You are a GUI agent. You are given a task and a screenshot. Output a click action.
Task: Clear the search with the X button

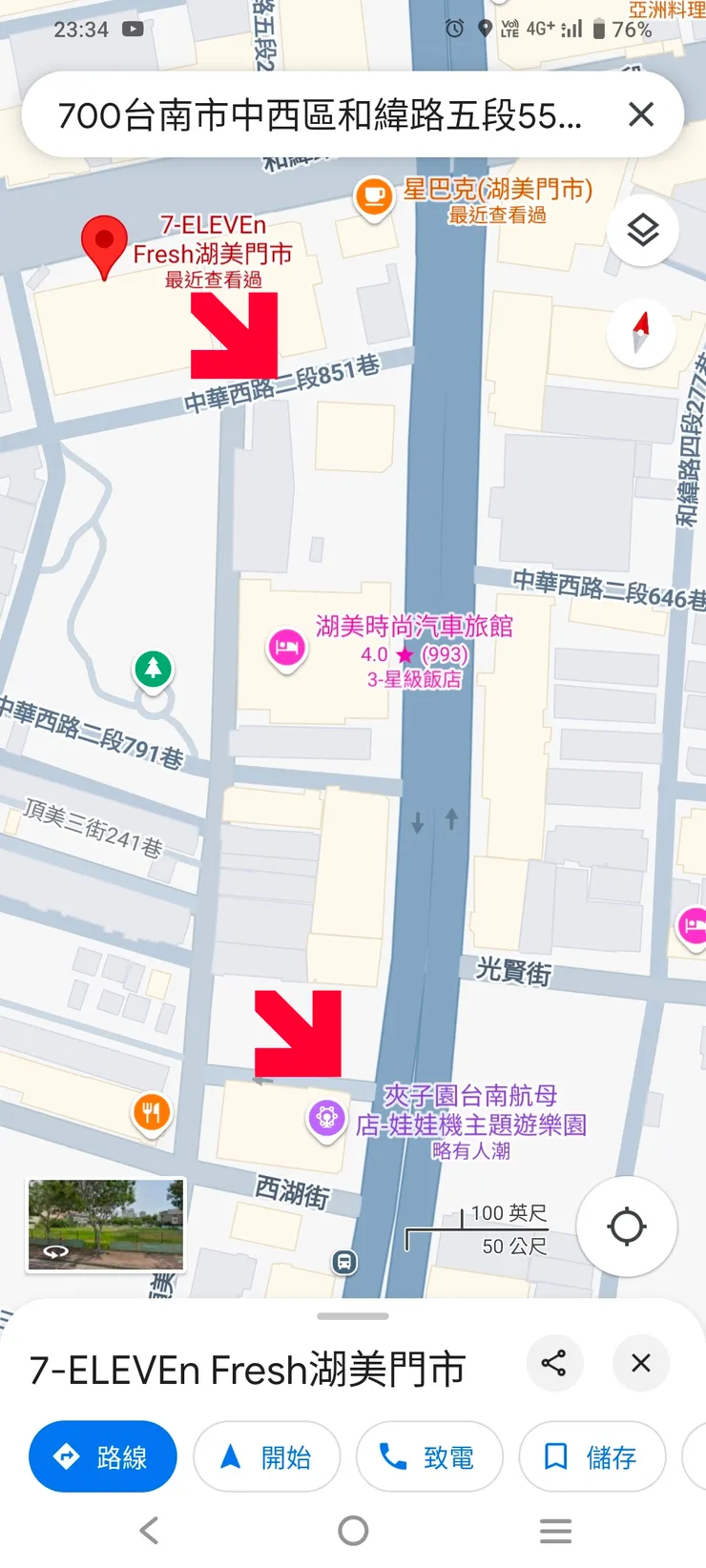[640, 113]
